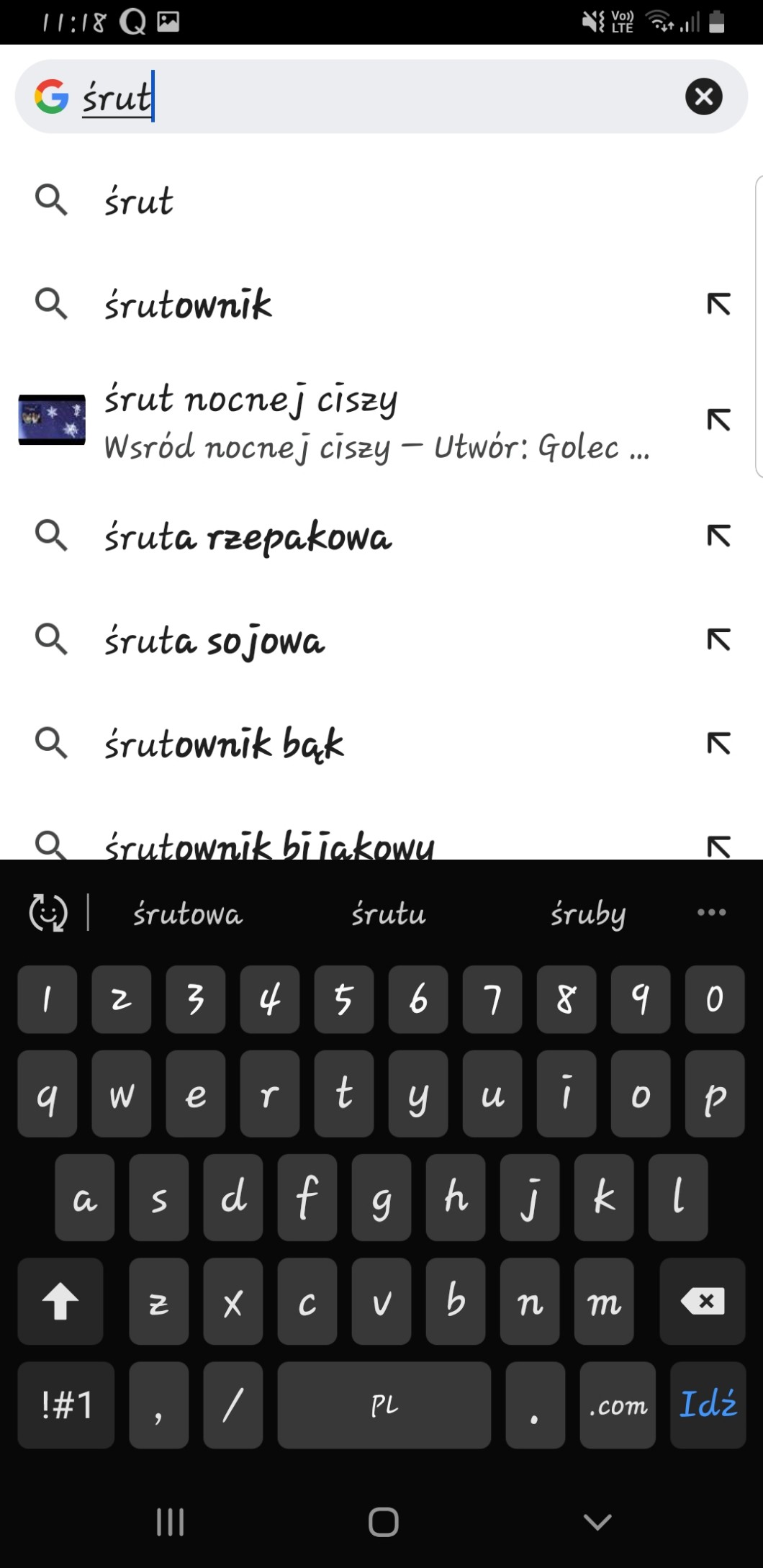Insert "śruta rzepakowa" via its arrow icon
The image size is (763, 1568).
718,536
